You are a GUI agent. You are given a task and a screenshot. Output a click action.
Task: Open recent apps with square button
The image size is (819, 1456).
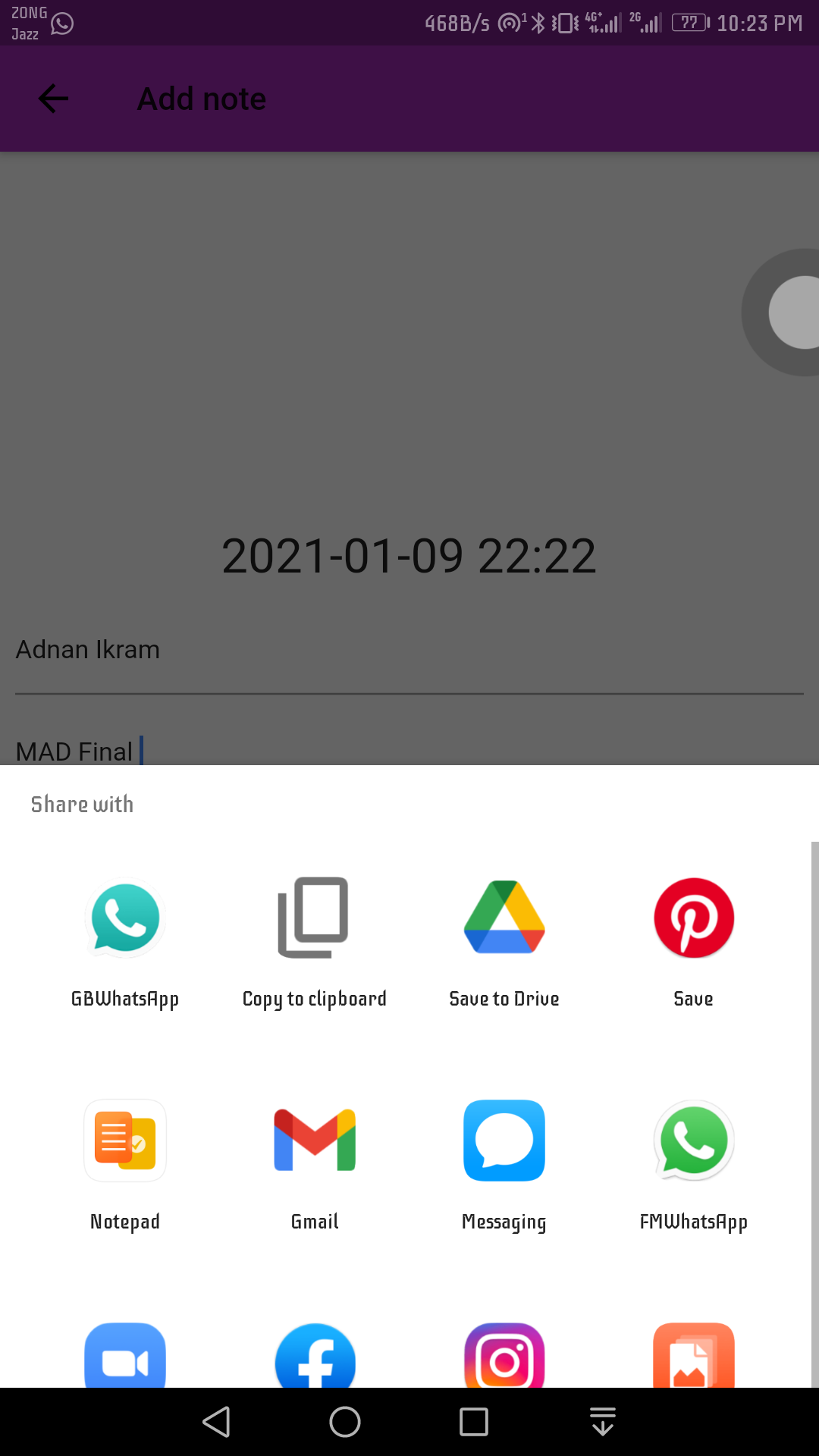pos(473,1421)
